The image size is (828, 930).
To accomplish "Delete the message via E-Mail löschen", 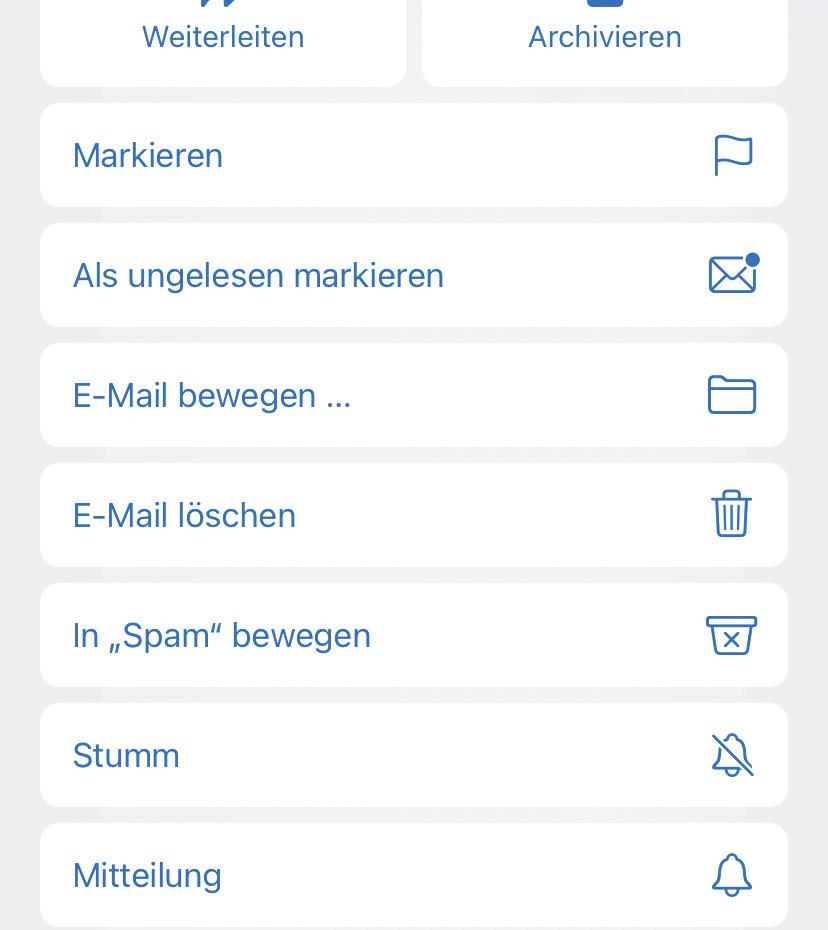I will click(413, 516).
